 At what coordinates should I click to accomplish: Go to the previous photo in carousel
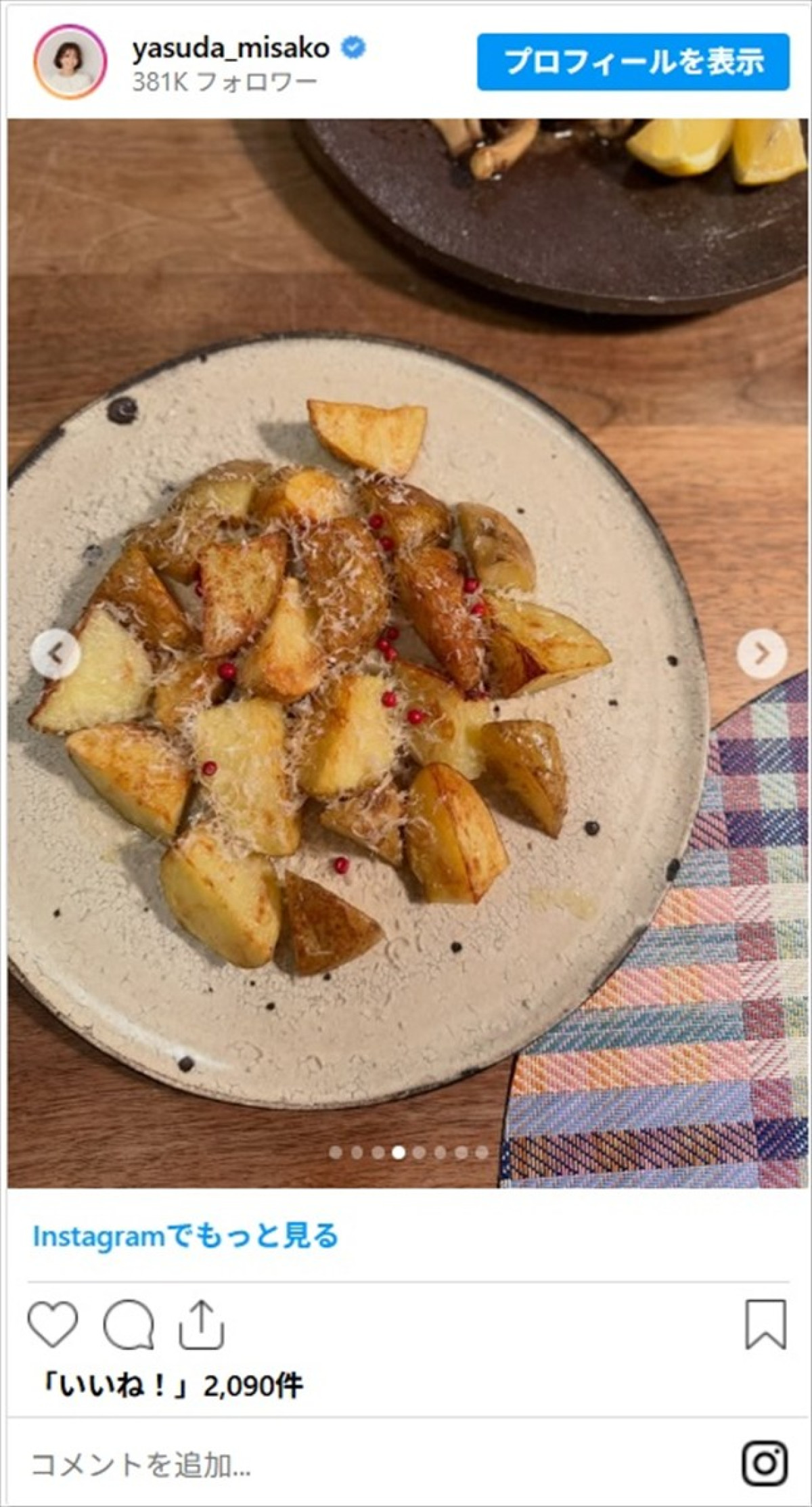[56, 653]
